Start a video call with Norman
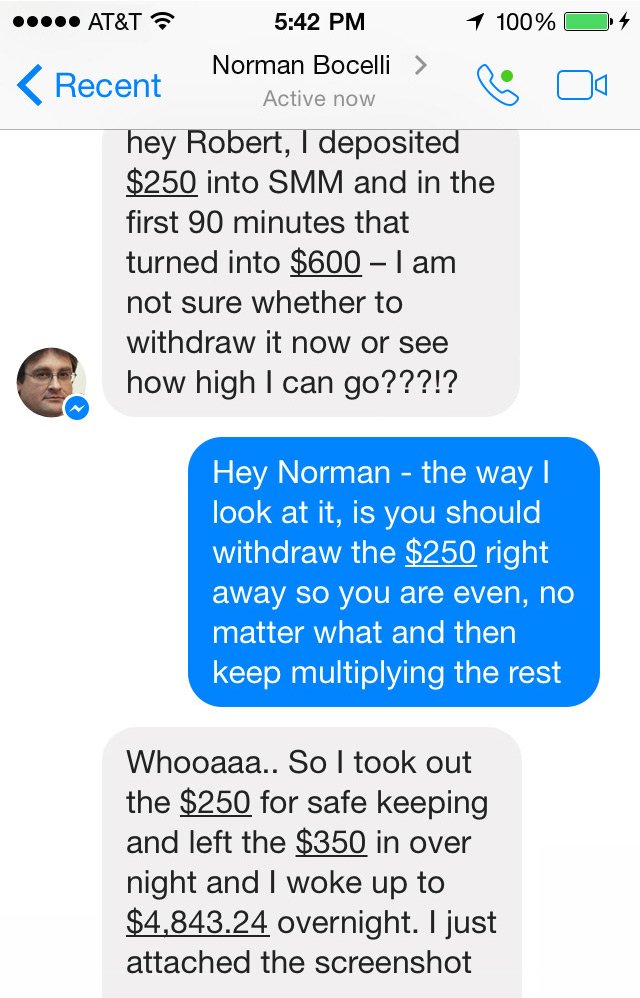Screen dimensions: 640x998 (581, 86)
